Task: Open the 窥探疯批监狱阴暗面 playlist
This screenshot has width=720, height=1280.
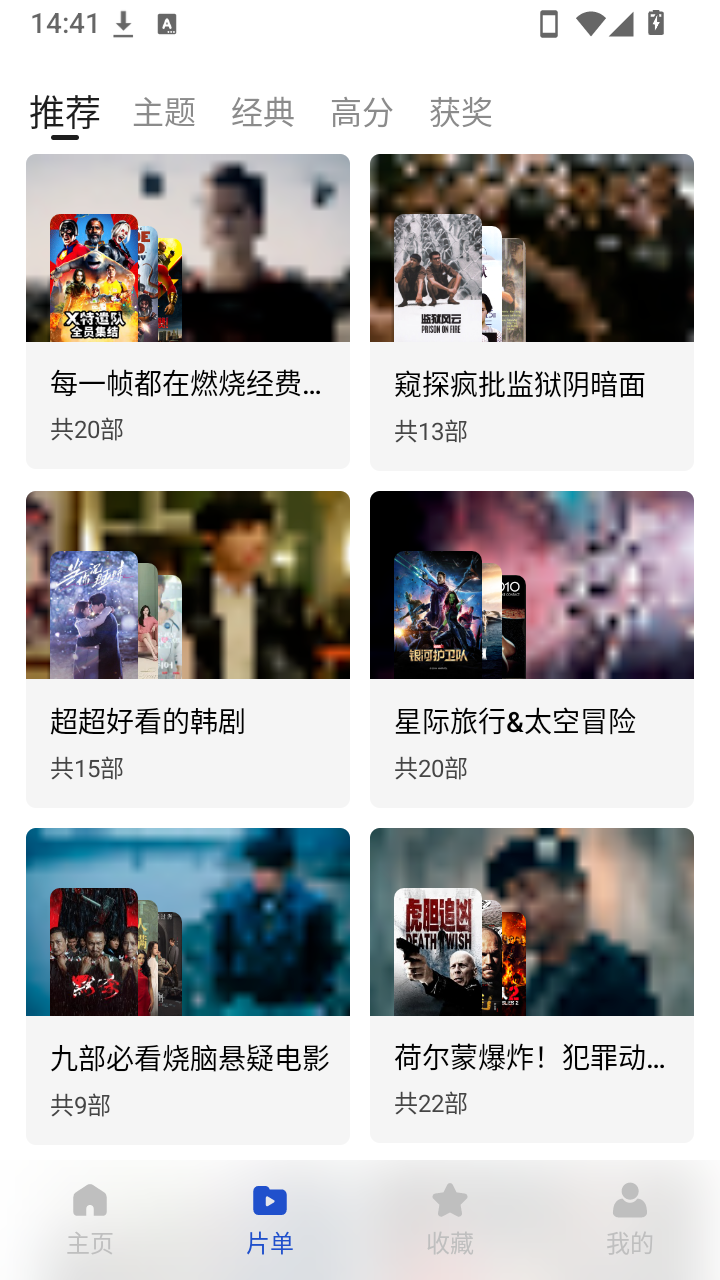Action: pyautogui.click(x=532, y=312)
